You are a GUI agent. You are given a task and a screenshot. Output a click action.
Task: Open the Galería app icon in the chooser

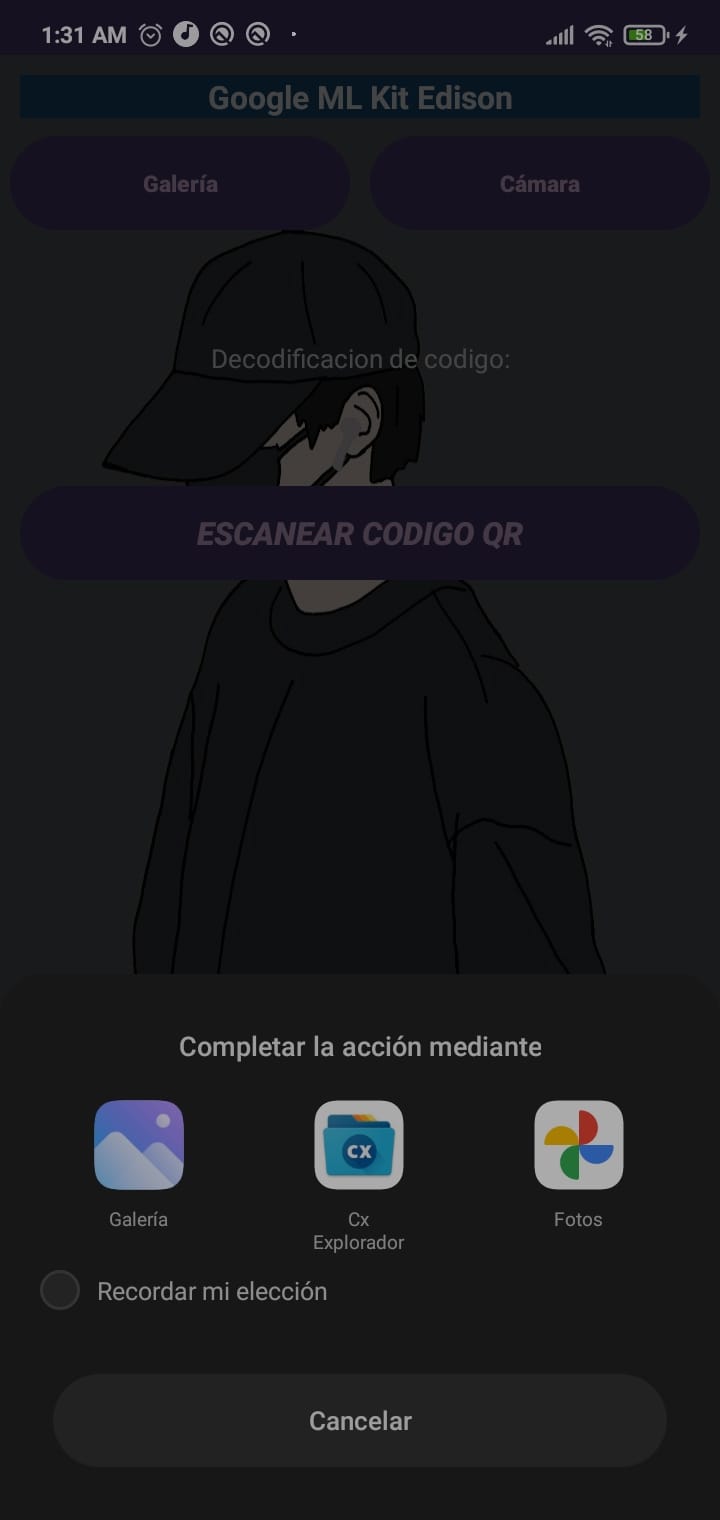(x=138, y=1144)
